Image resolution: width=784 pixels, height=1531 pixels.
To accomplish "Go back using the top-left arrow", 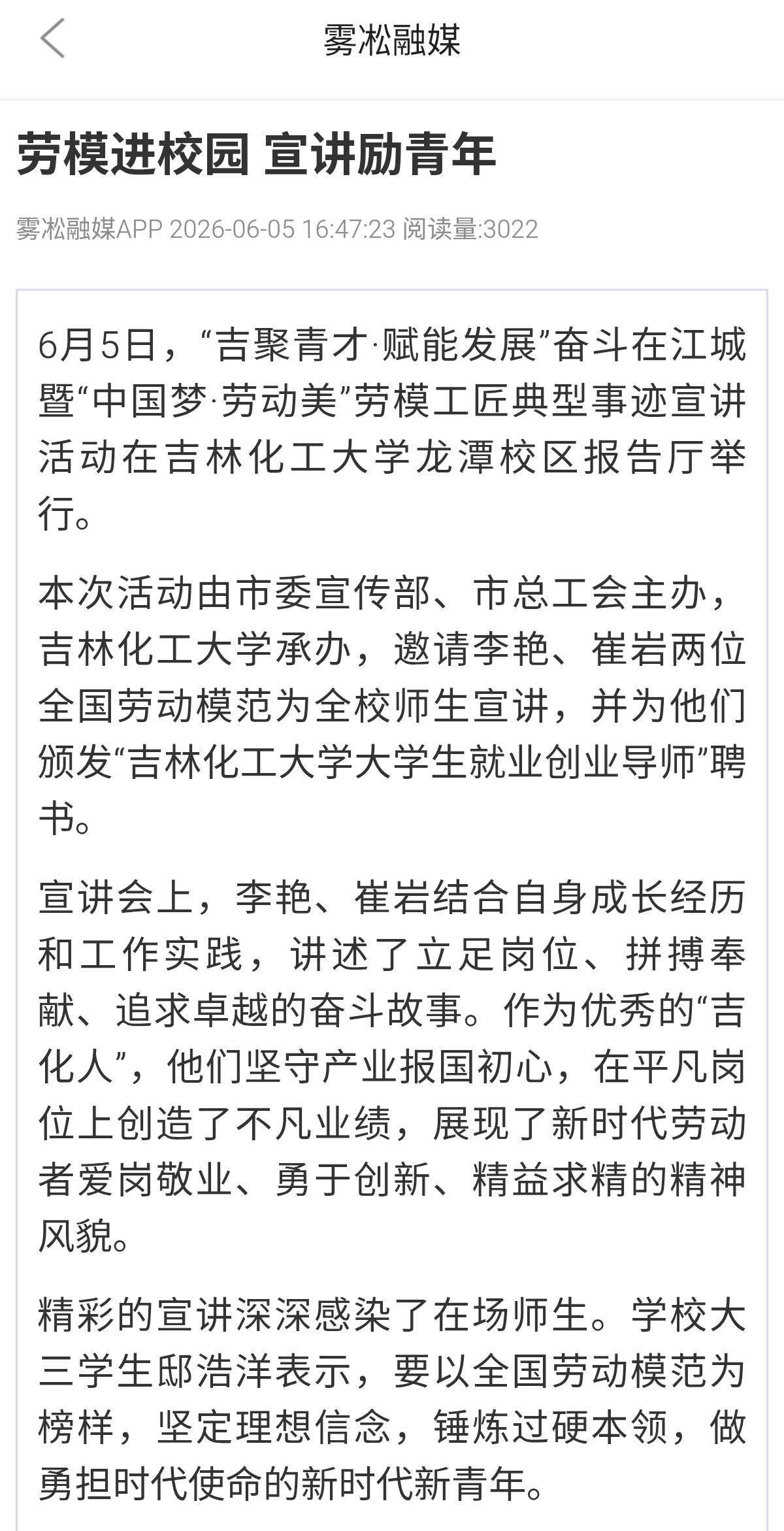I will tap(52, 39).
